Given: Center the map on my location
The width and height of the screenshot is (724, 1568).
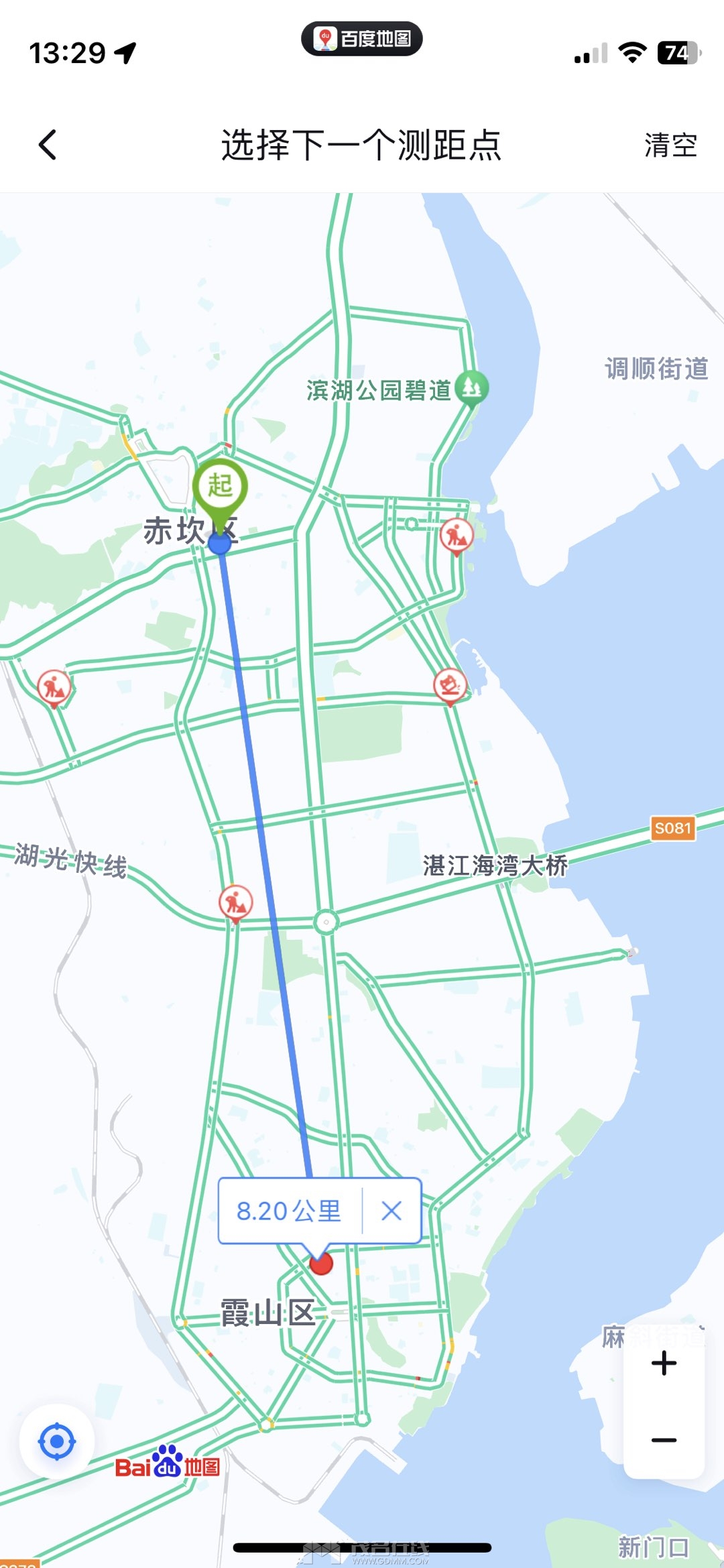Looking at the screenshot, I should tap(57, 1441).
